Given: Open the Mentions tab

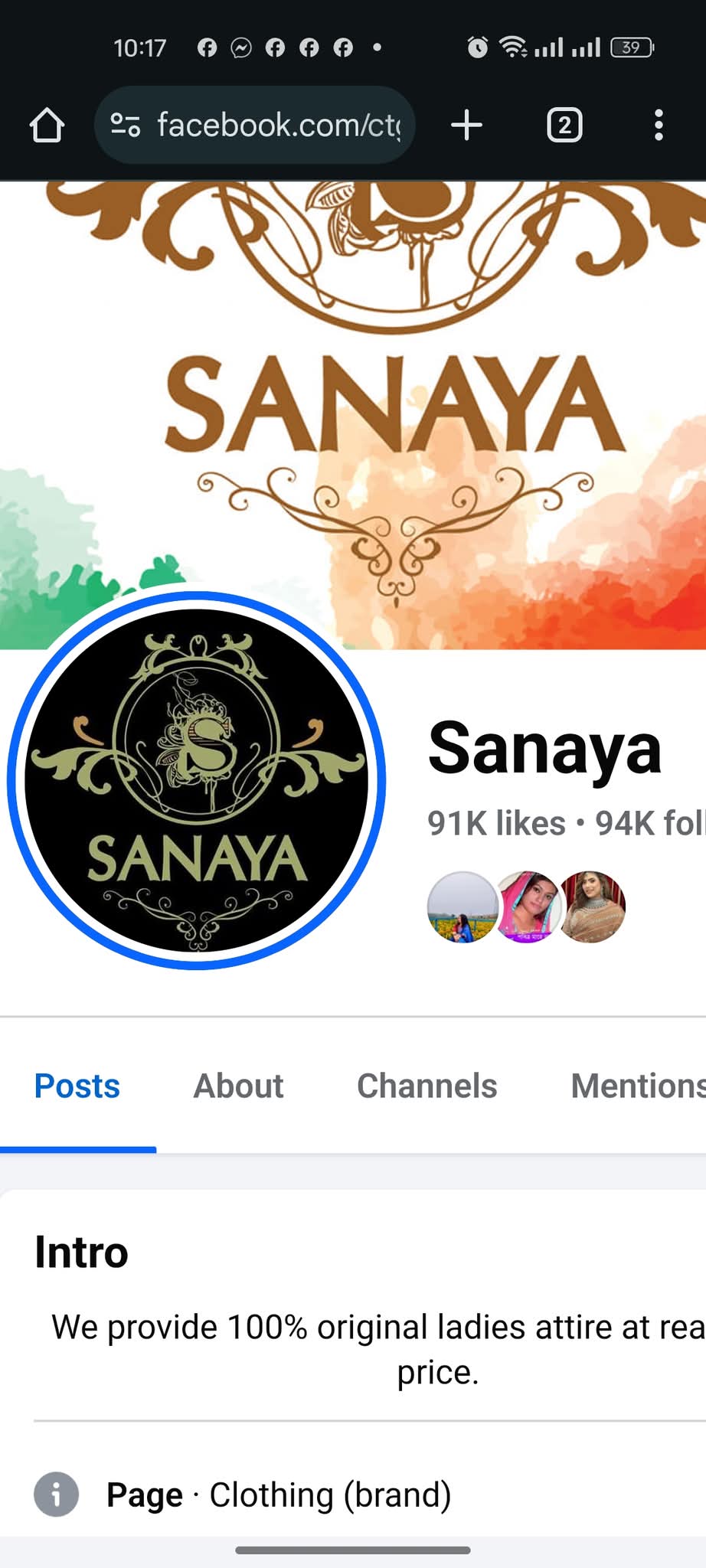Looking at the screenshot, I should point(639,1086).
